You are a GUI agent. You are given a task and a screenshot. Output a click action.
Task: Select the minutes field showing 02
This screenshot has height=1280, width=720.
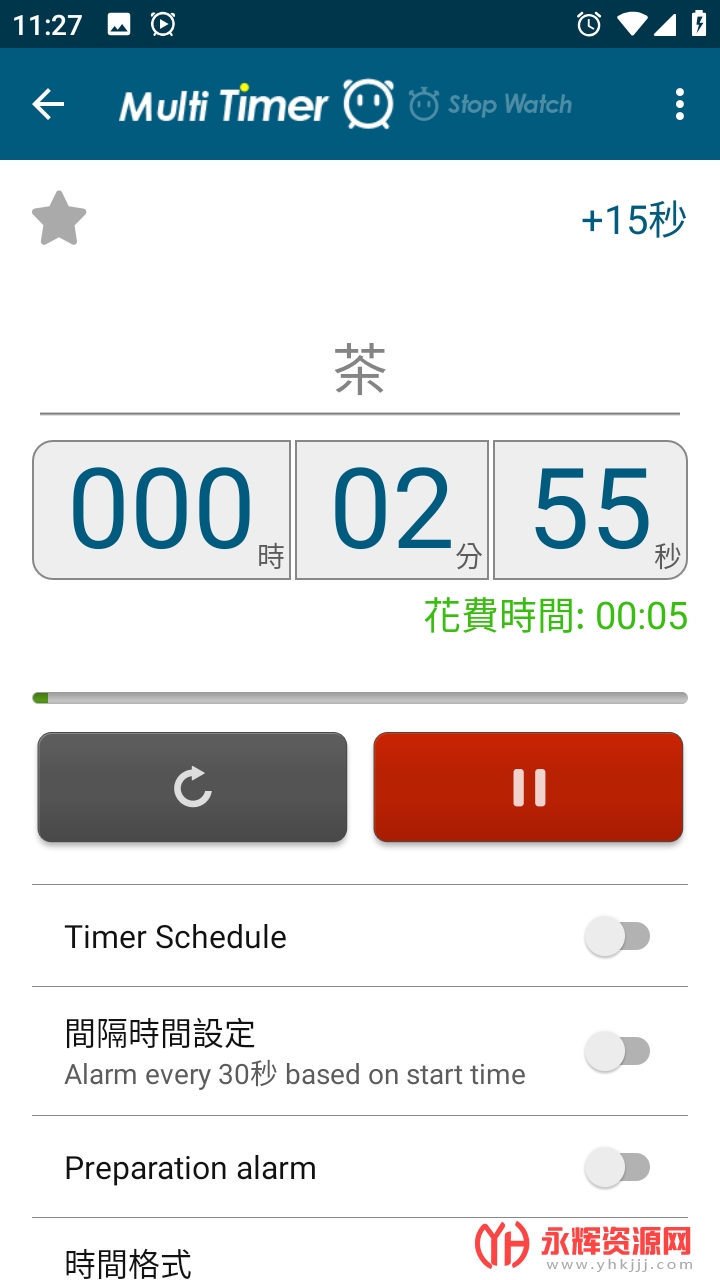click(x=392, y=510)
